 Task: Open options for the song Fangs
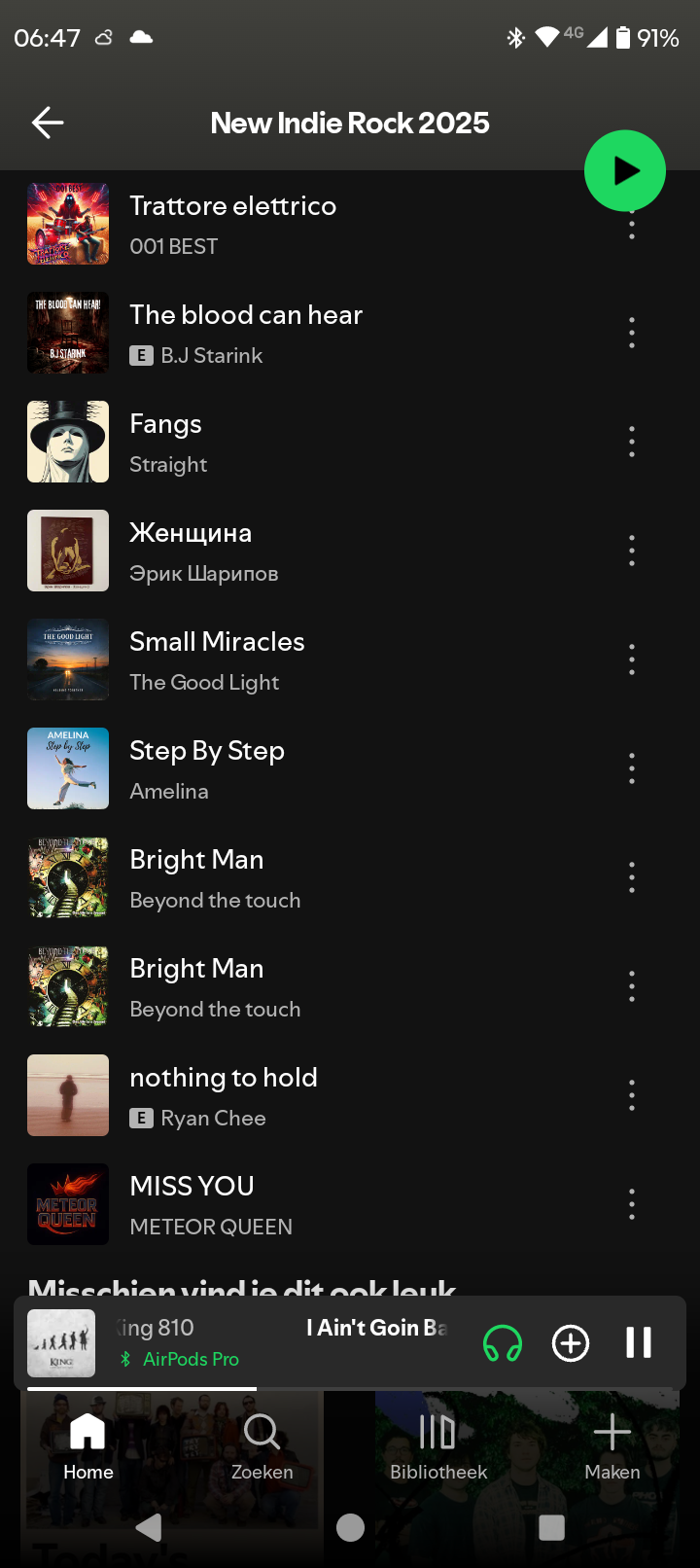(x=632, y=442)
